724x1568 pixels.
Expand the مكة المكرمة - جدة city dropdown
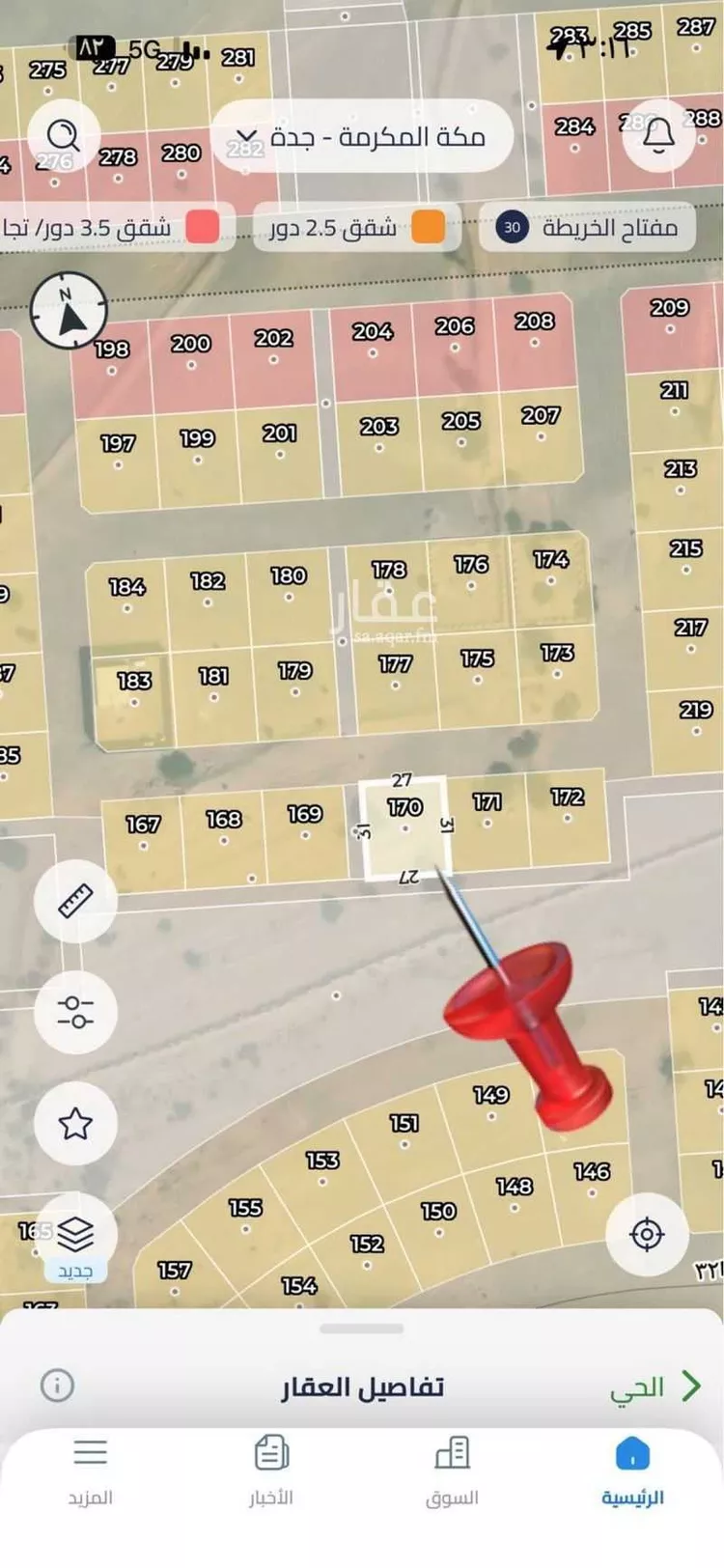tap(360, 136)
